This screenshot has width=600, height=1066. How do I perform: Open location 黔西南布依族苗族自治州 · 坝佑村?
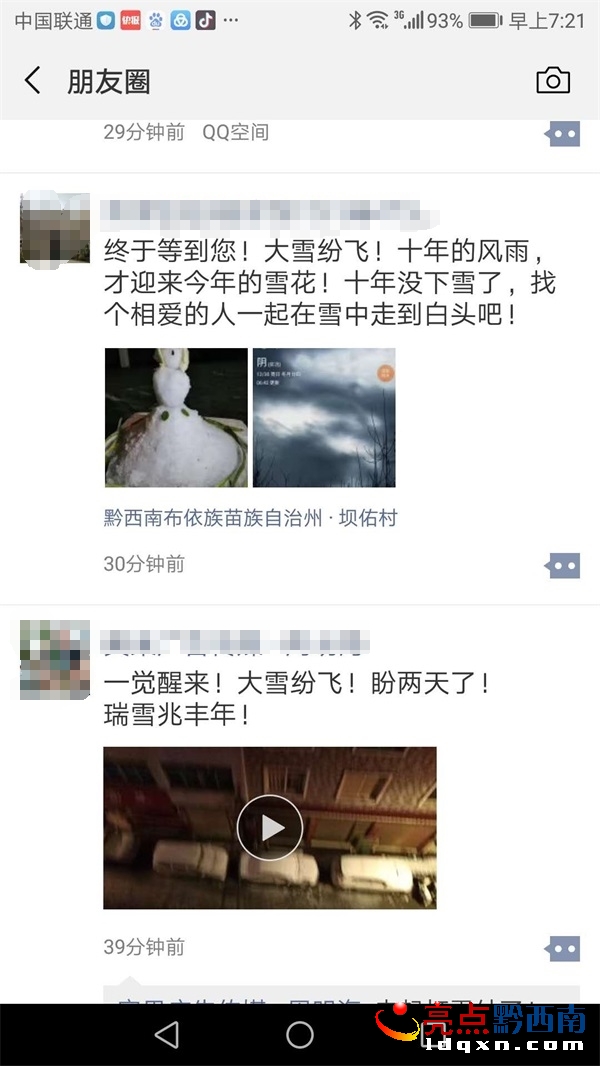pyautogui.click(x=250, y=518)
